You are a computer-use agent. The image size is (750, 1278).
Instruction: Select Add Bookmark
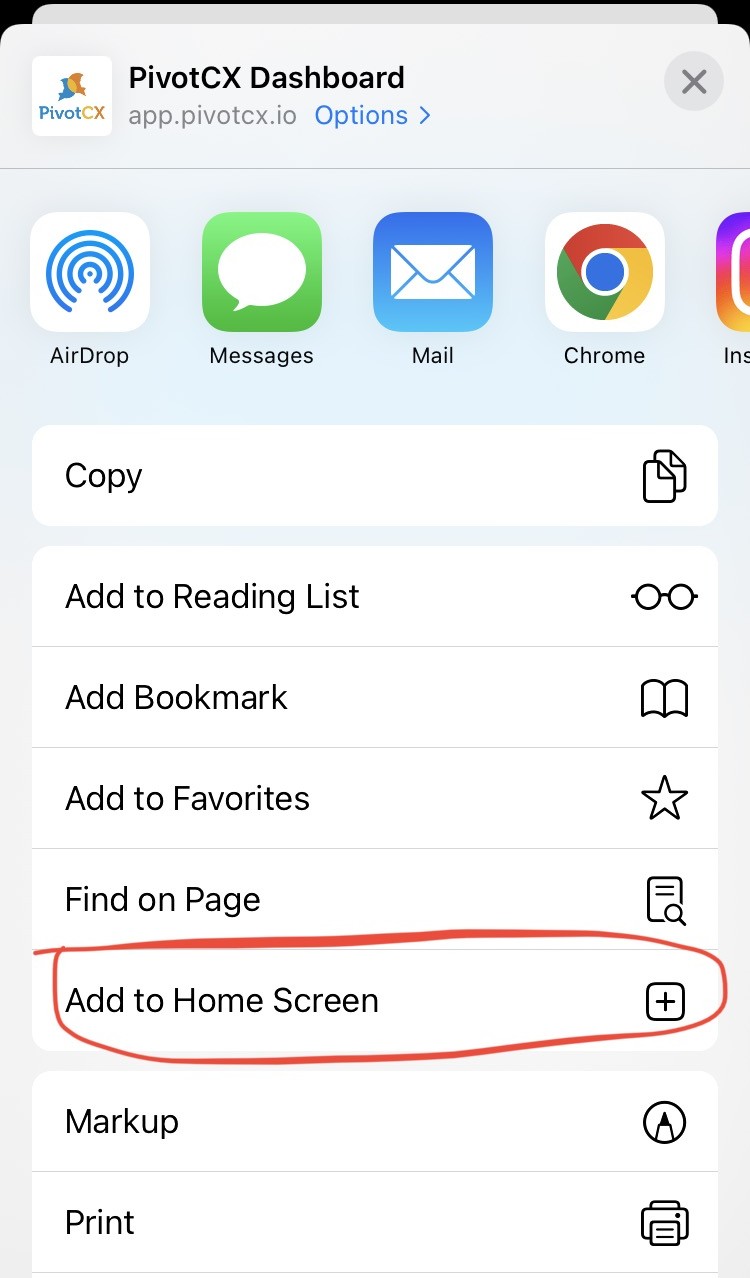coord(375,698)
